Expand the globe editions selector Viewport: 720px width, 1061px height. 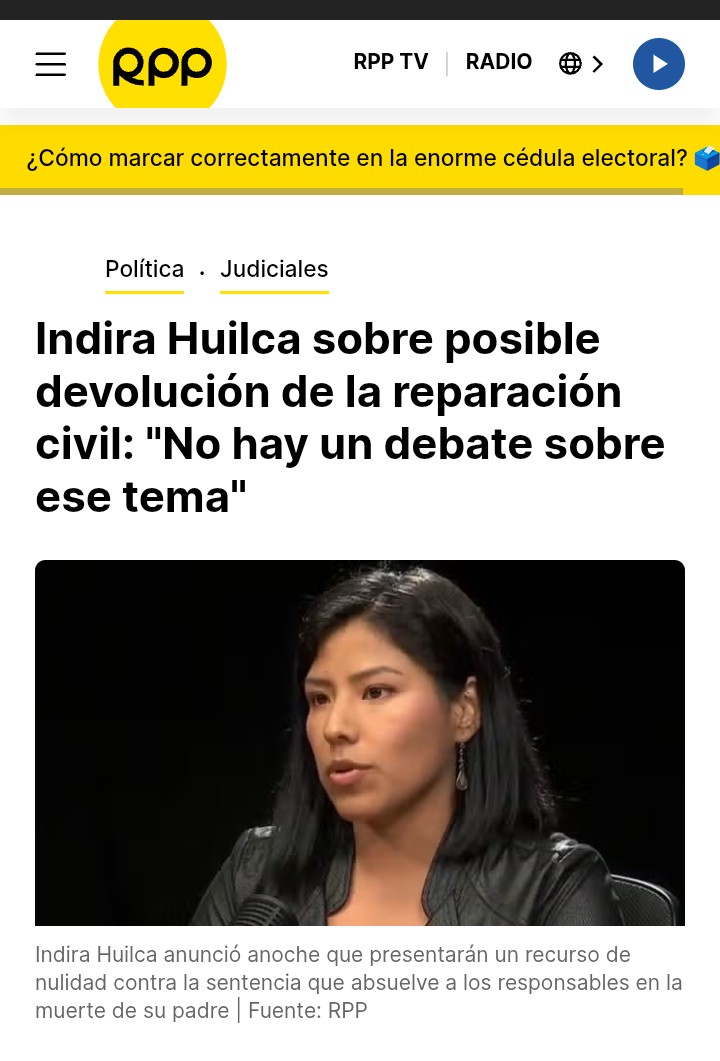[582, 64]
